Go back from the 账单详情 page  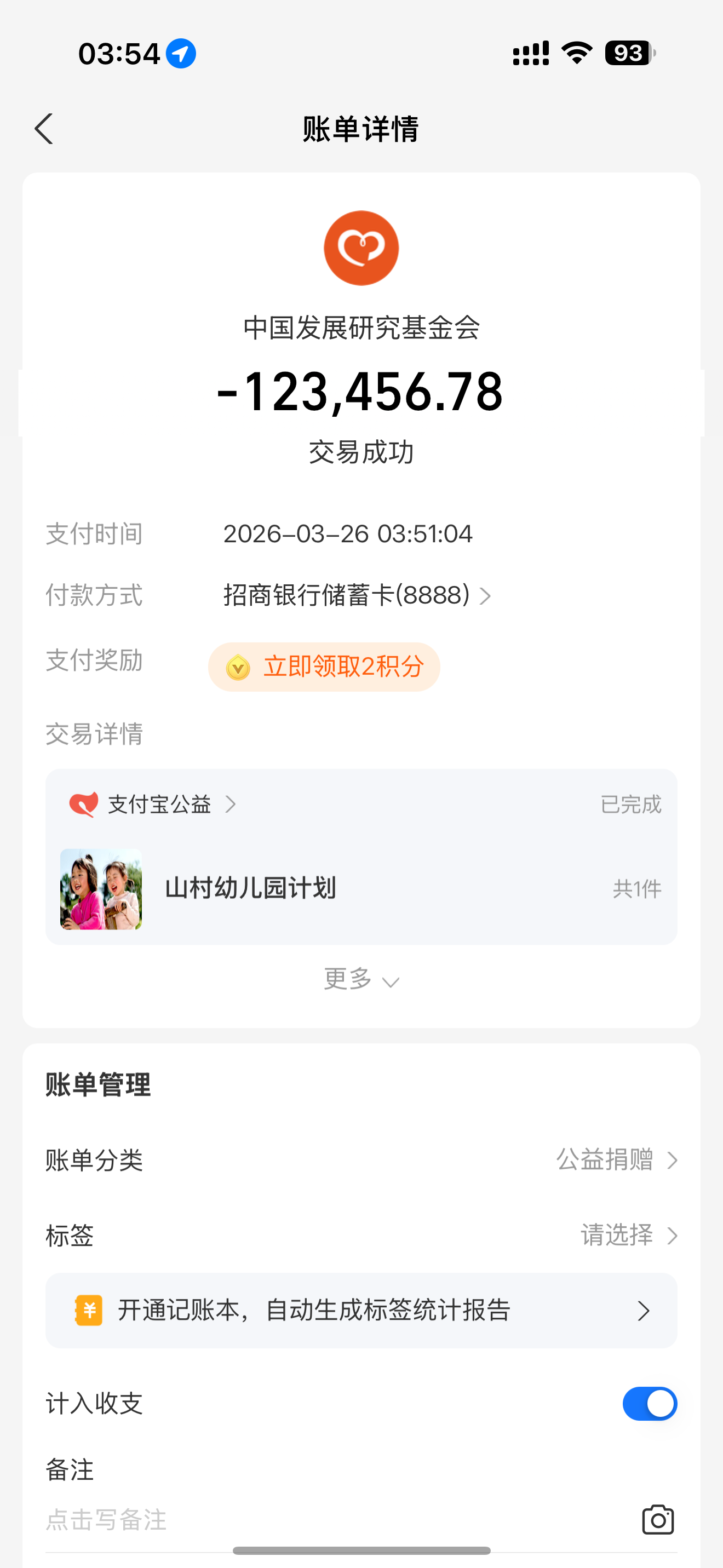coord(44,129)
